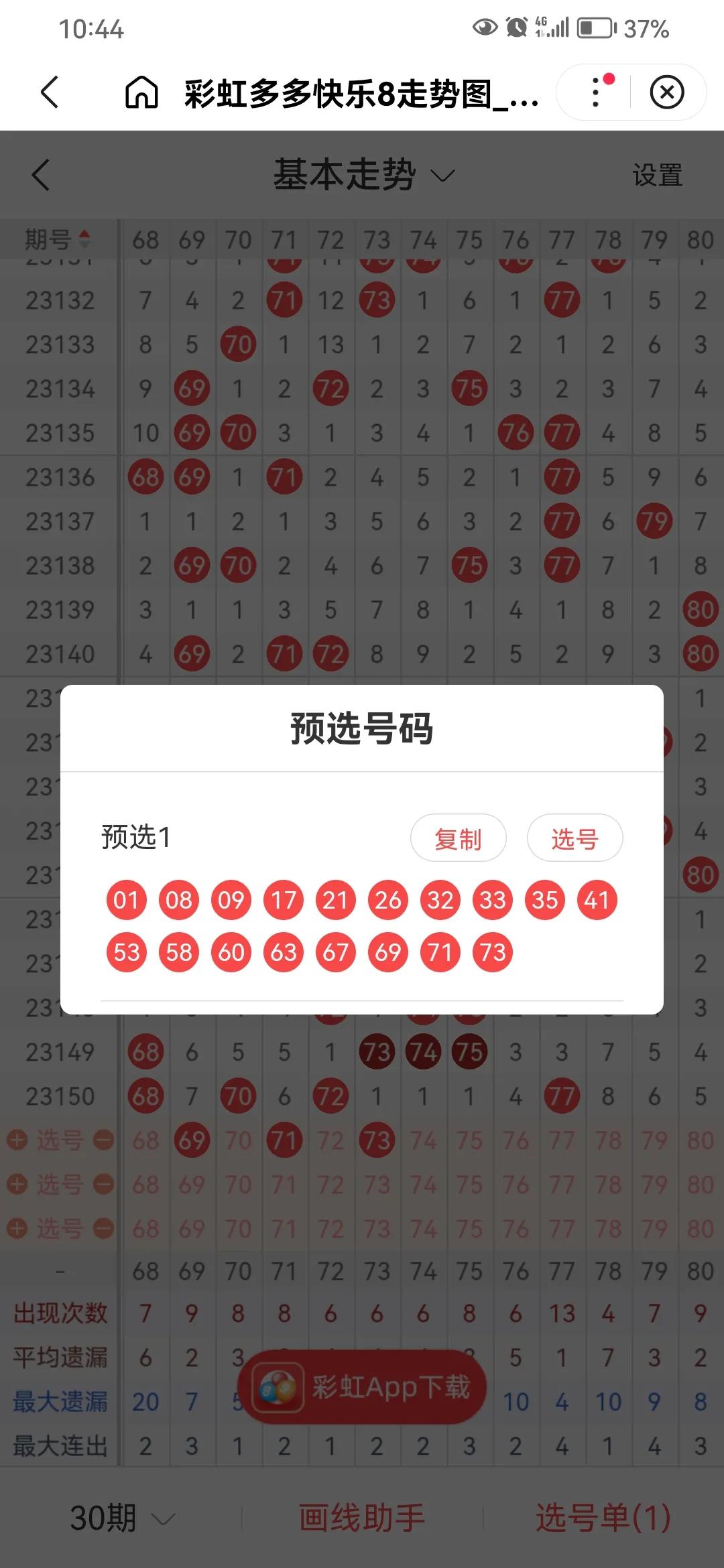Viewport: 724px width, 1568px height.
Task: Tap the 选号 button in the dialog
Action: (575, 838)
